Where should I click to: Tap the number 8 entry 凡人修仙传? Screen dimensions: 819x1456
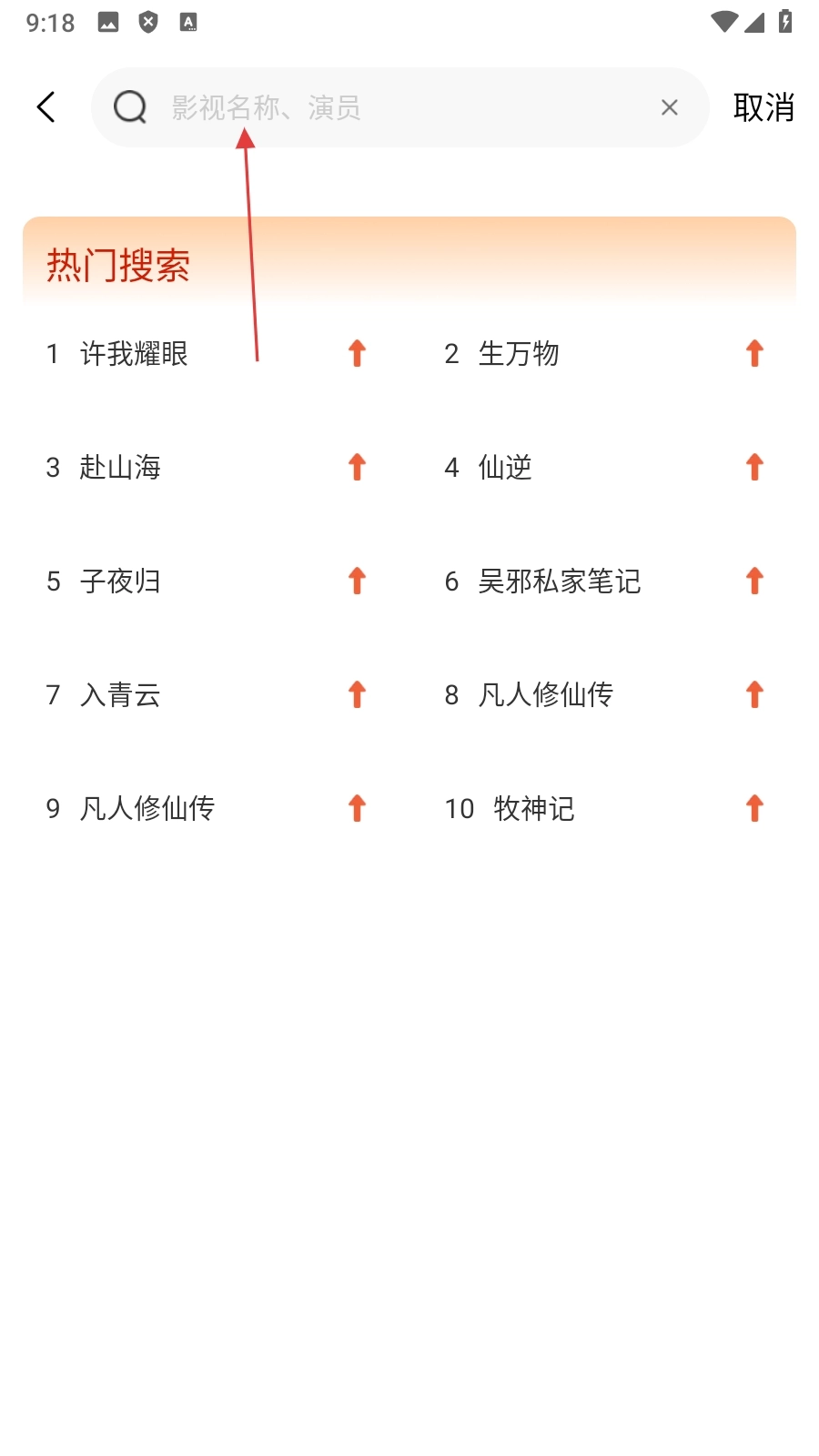click(546, 695)
